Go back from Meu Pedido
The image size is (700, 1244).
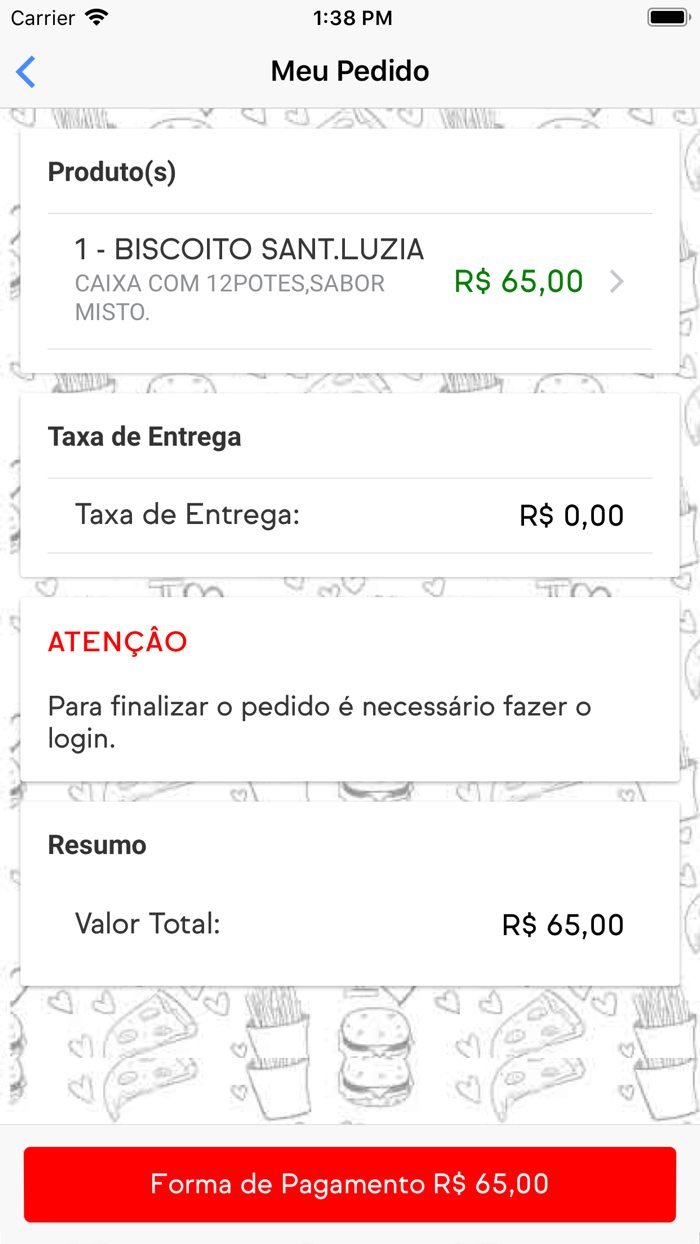[27, 72]
